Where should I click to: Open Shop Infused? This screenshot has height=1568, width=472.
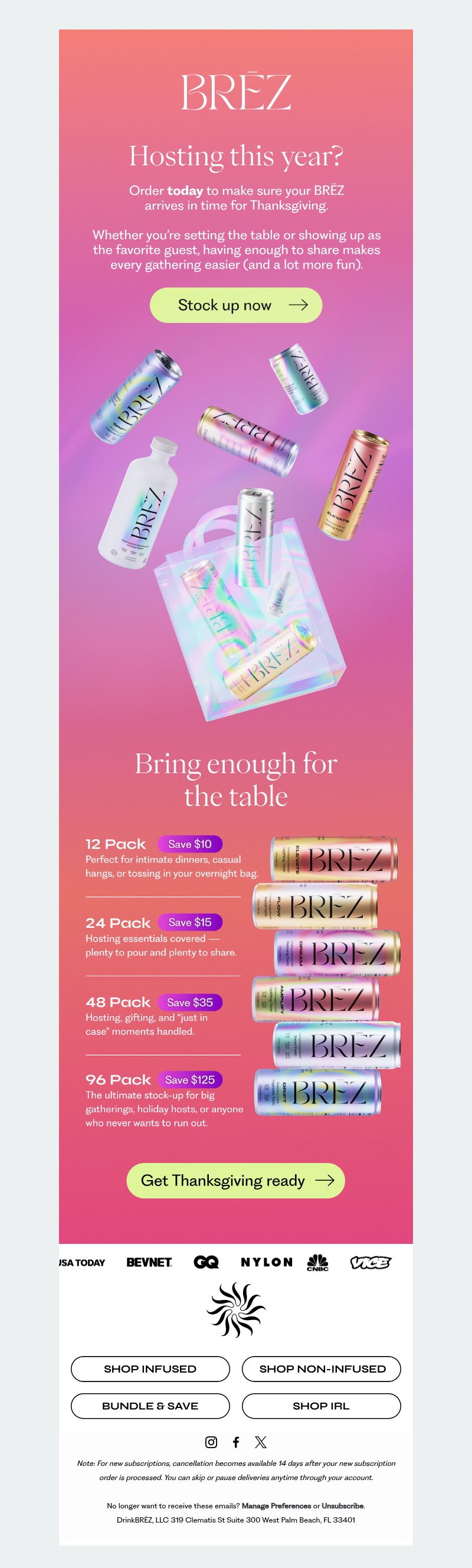tap(150, 1368)
